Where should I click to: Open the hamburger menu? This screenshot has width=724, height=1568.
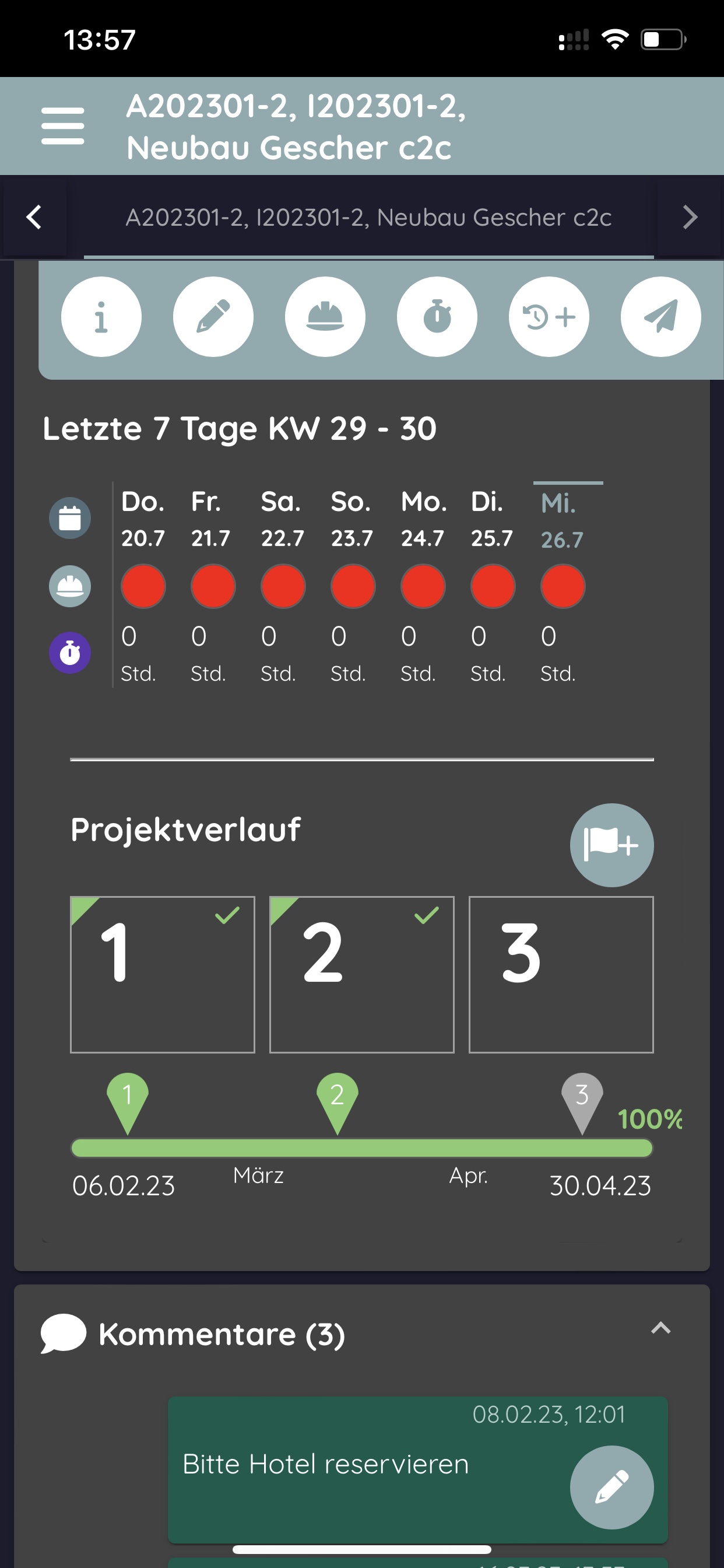63,126
